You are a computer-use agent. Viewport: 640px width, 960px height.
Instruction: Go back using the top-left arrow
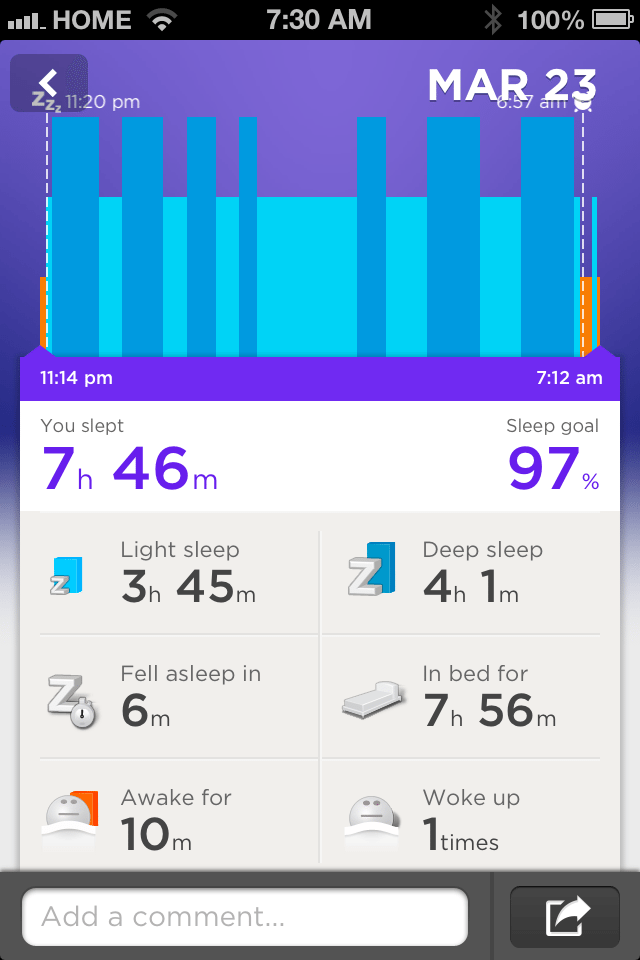point(49,82)
